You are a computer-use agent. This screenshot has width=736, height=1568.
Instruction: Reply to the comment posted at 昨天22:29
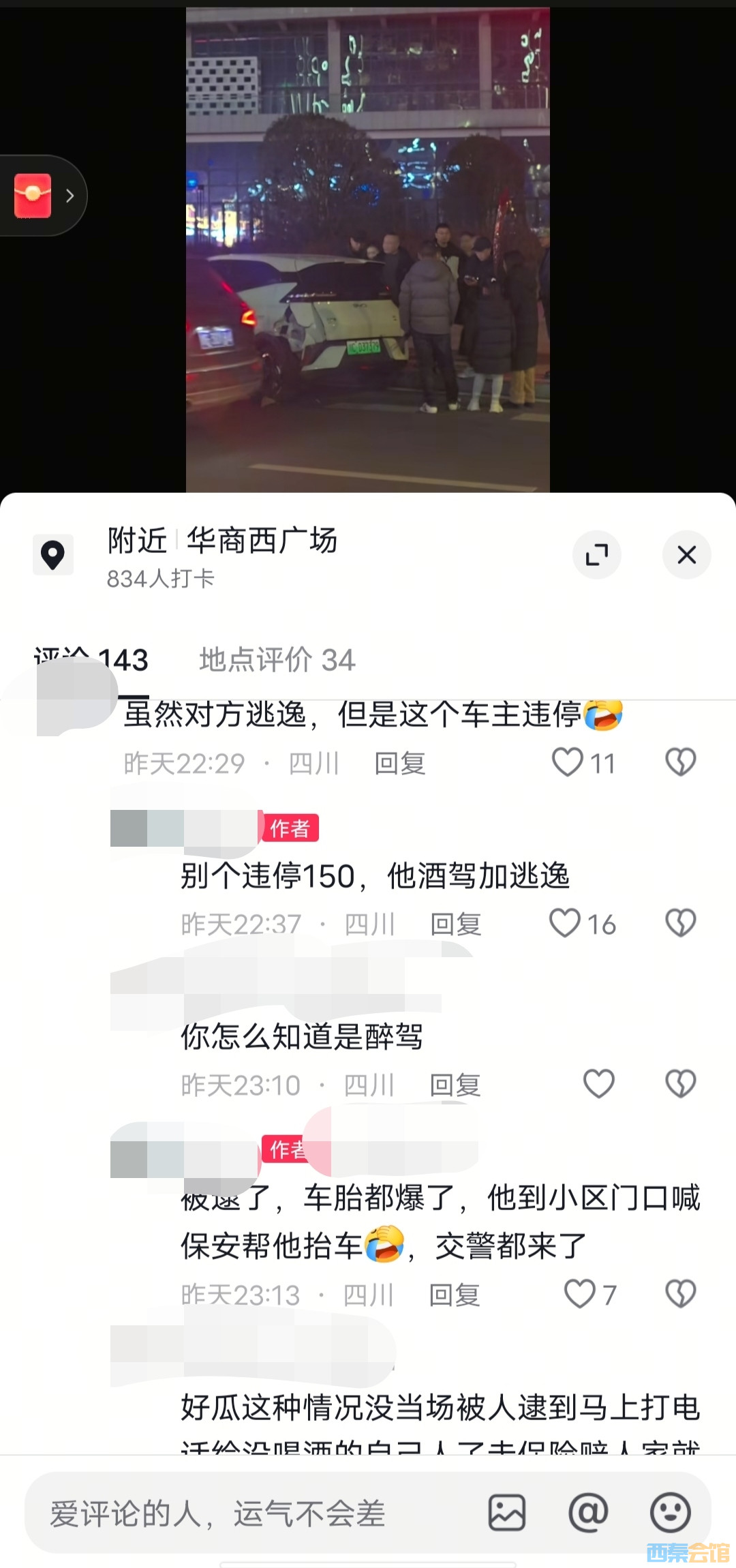[x=400, y=764]
